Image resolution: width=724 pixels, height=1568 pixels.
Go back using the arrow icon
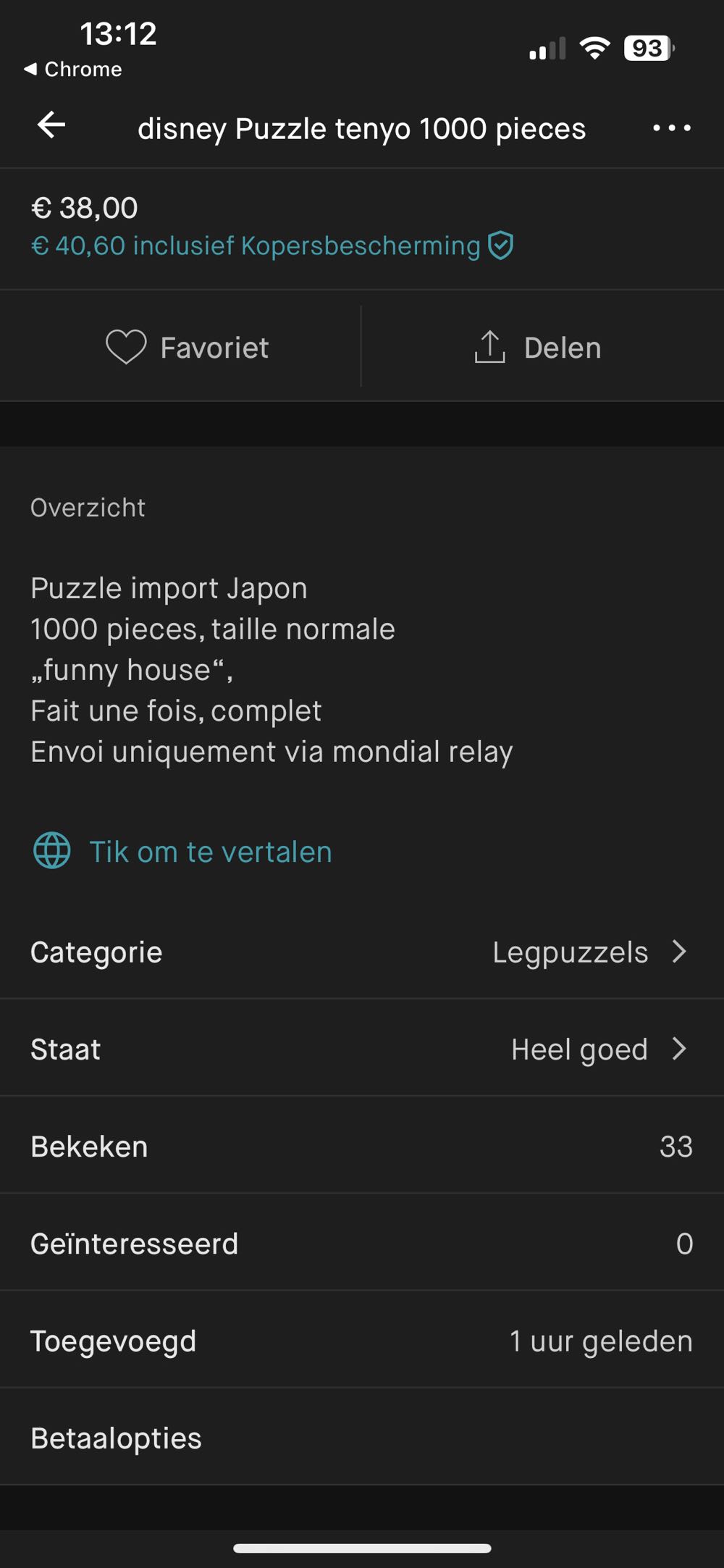pos(51,126)
